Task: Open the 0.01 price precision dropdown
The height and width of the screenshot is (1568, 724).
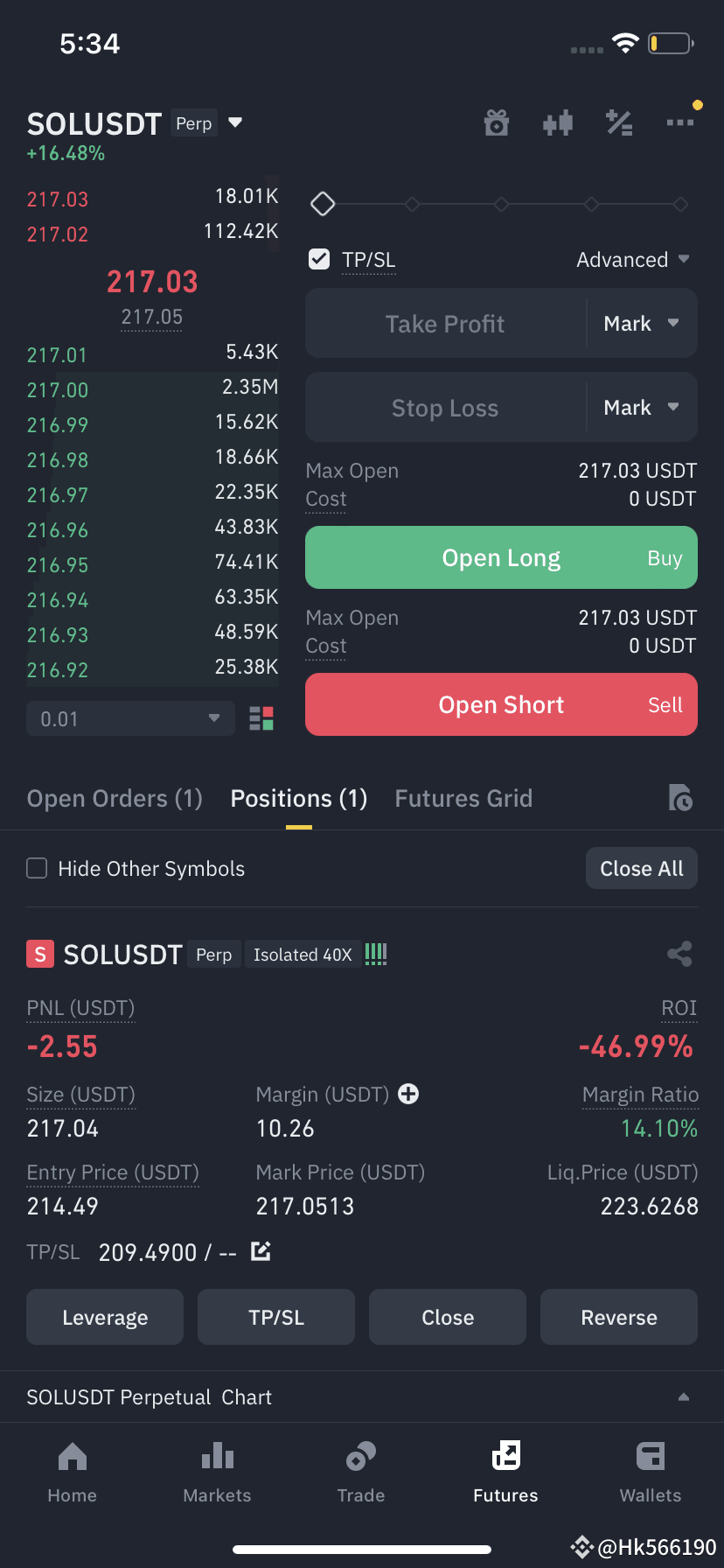Action: click(x=129, y=717)
